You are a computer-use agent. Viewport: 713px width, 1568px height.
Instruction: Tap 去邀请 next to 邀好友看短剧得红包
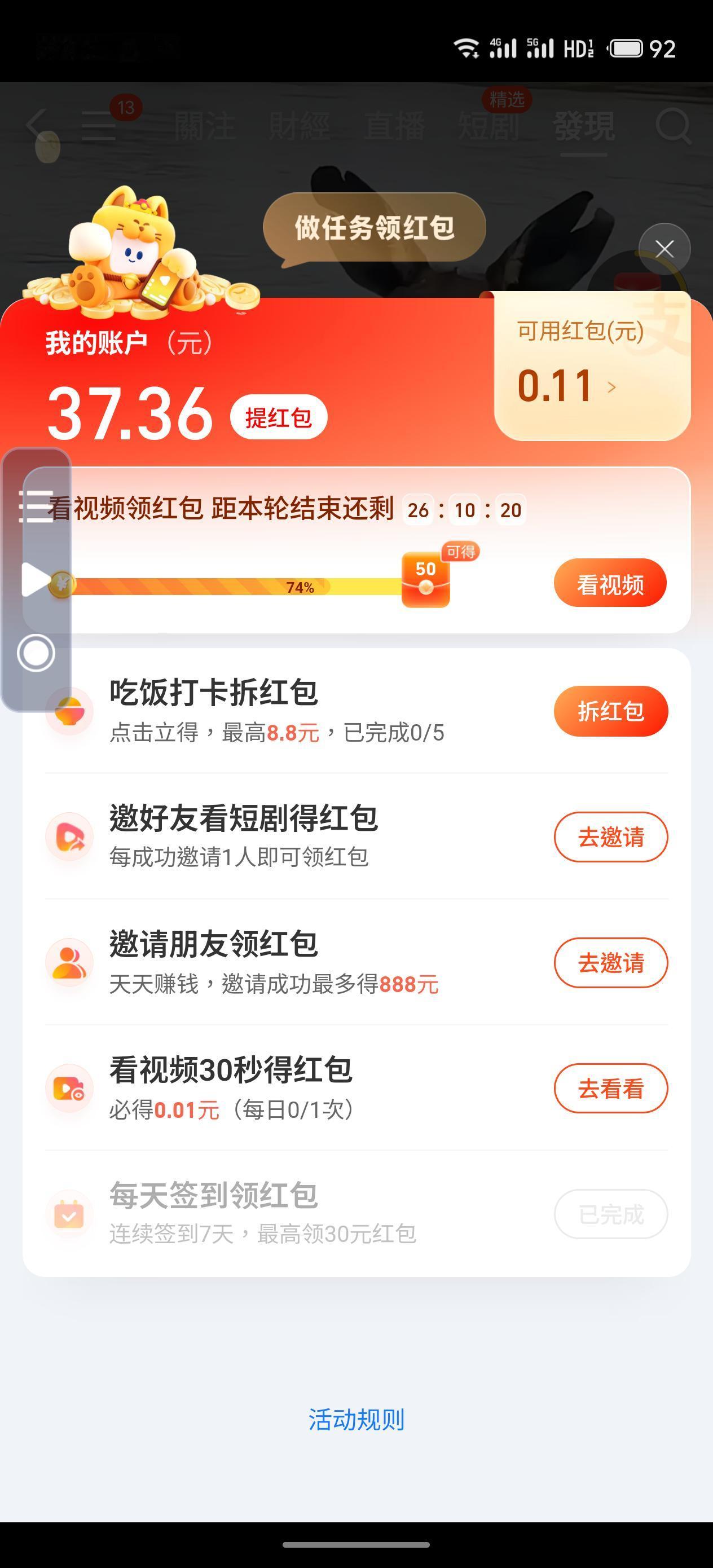pyautogui.click(x=610, y=837)
